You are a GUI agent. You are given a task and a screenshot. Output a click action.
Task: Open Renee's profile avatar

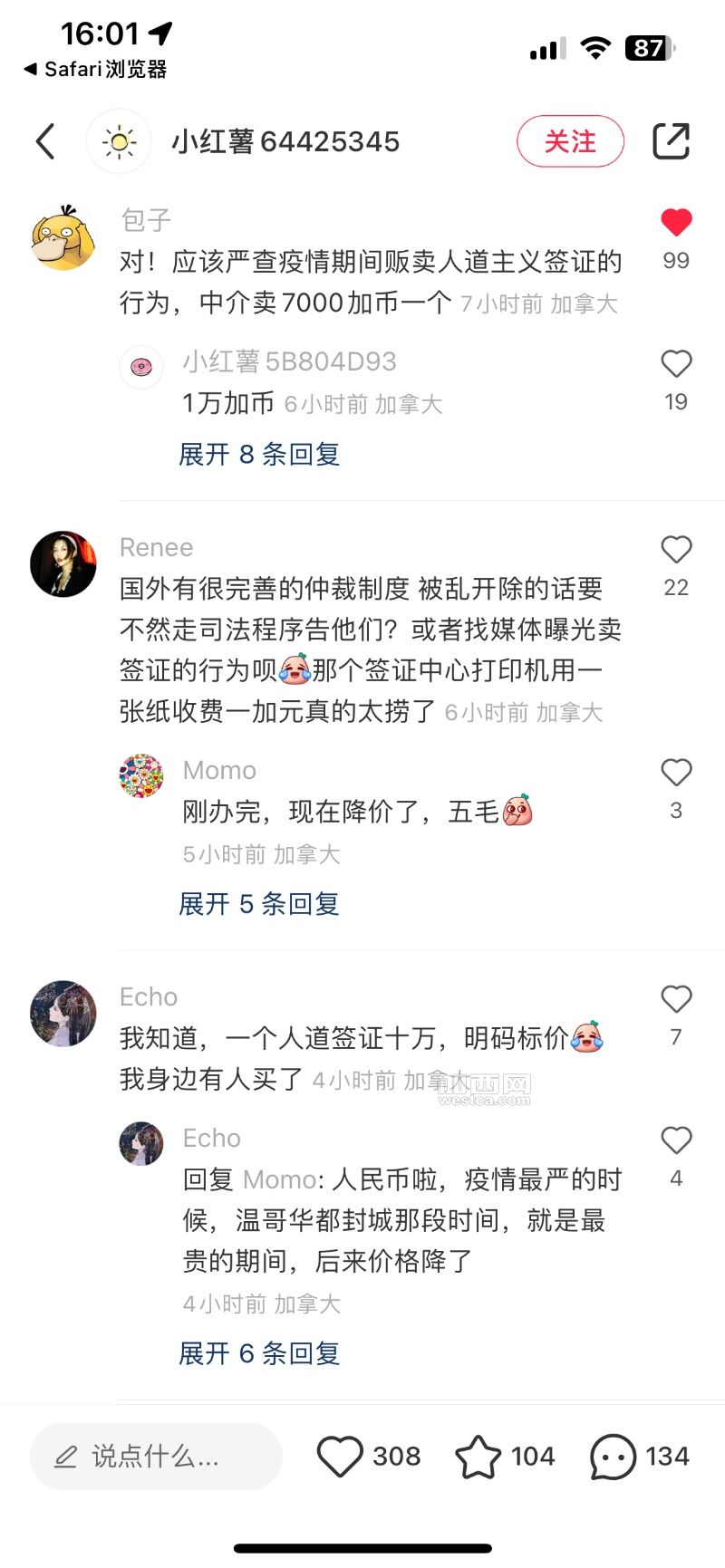point(63,564)
